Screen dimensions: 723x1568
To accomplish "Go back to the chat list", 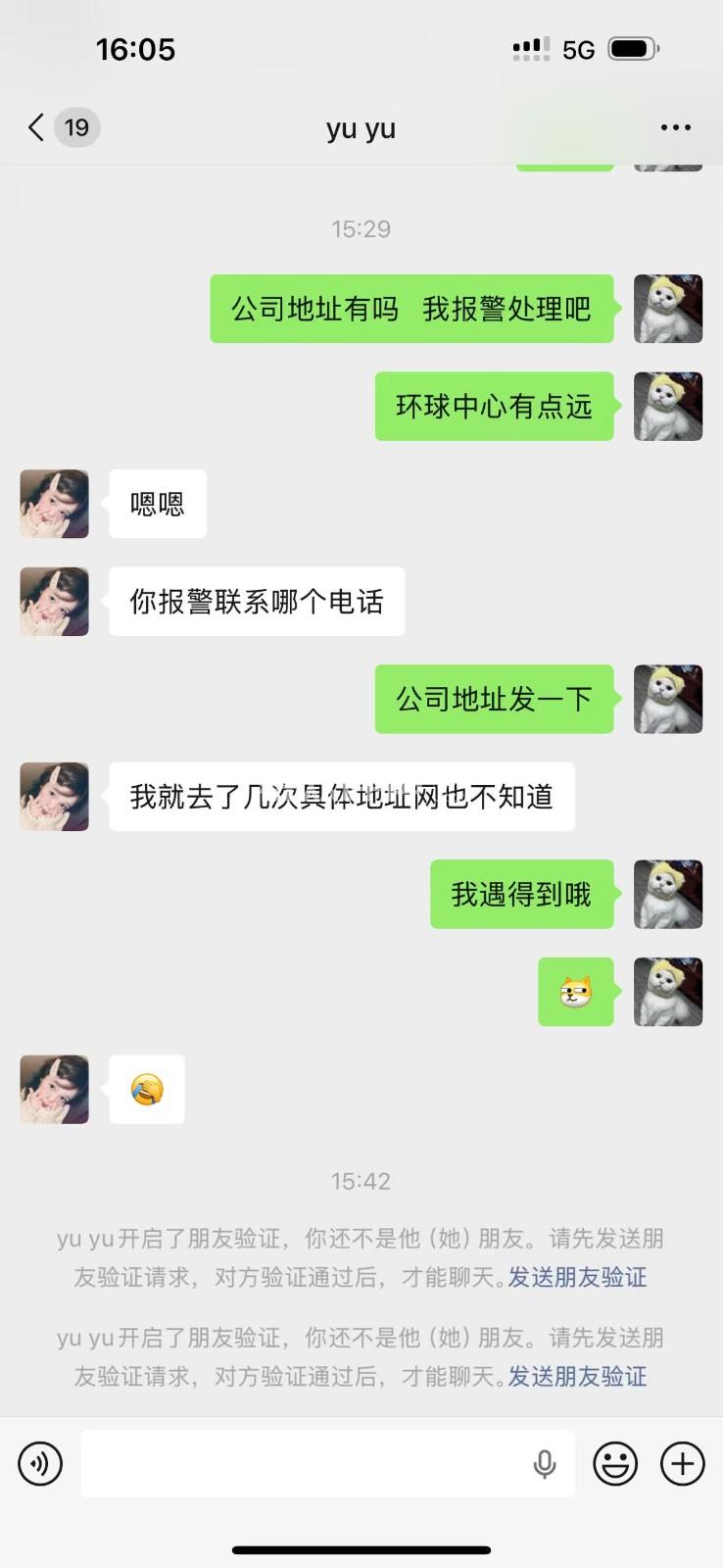I will tap(37, 127).
